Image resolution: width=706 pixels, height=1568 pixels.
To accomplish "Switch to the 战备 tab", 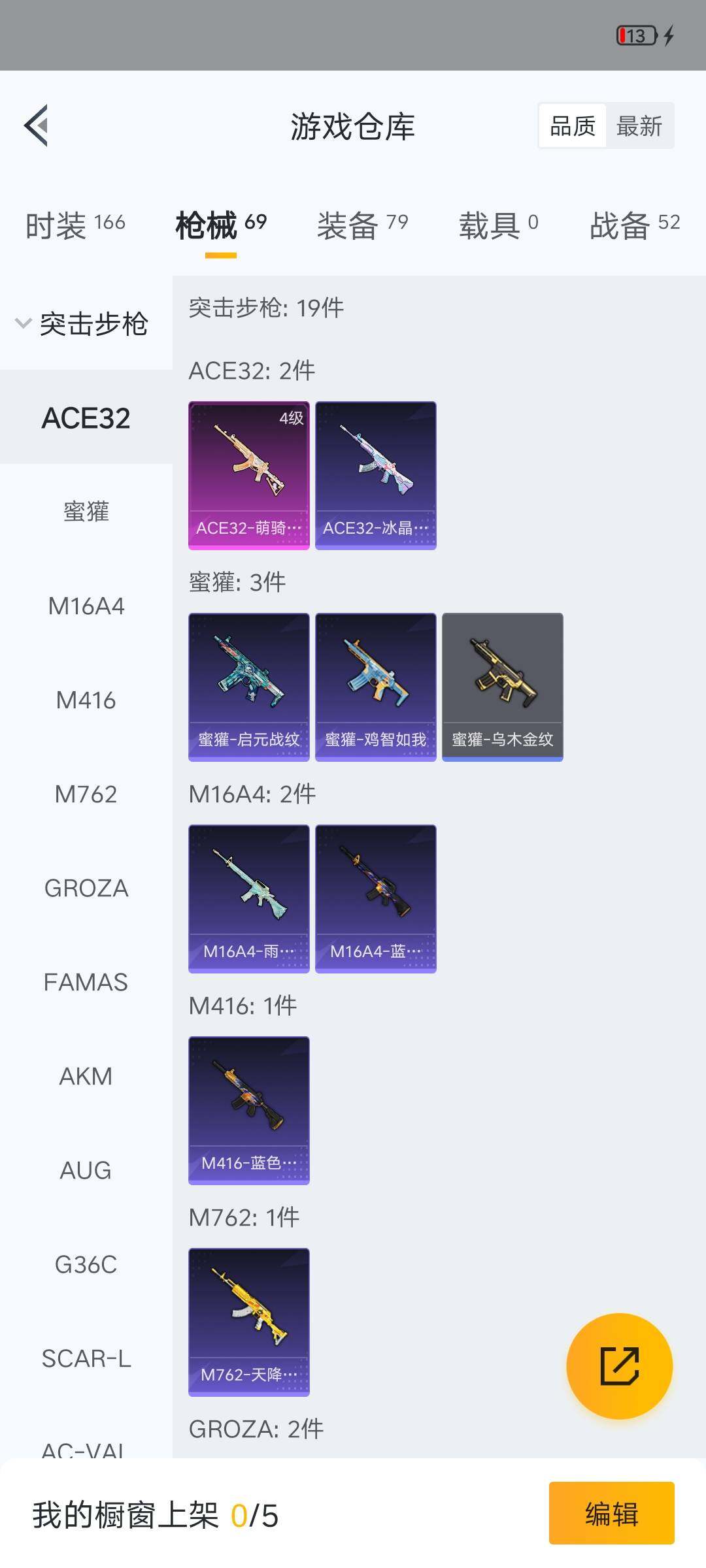I will point(634,225).
